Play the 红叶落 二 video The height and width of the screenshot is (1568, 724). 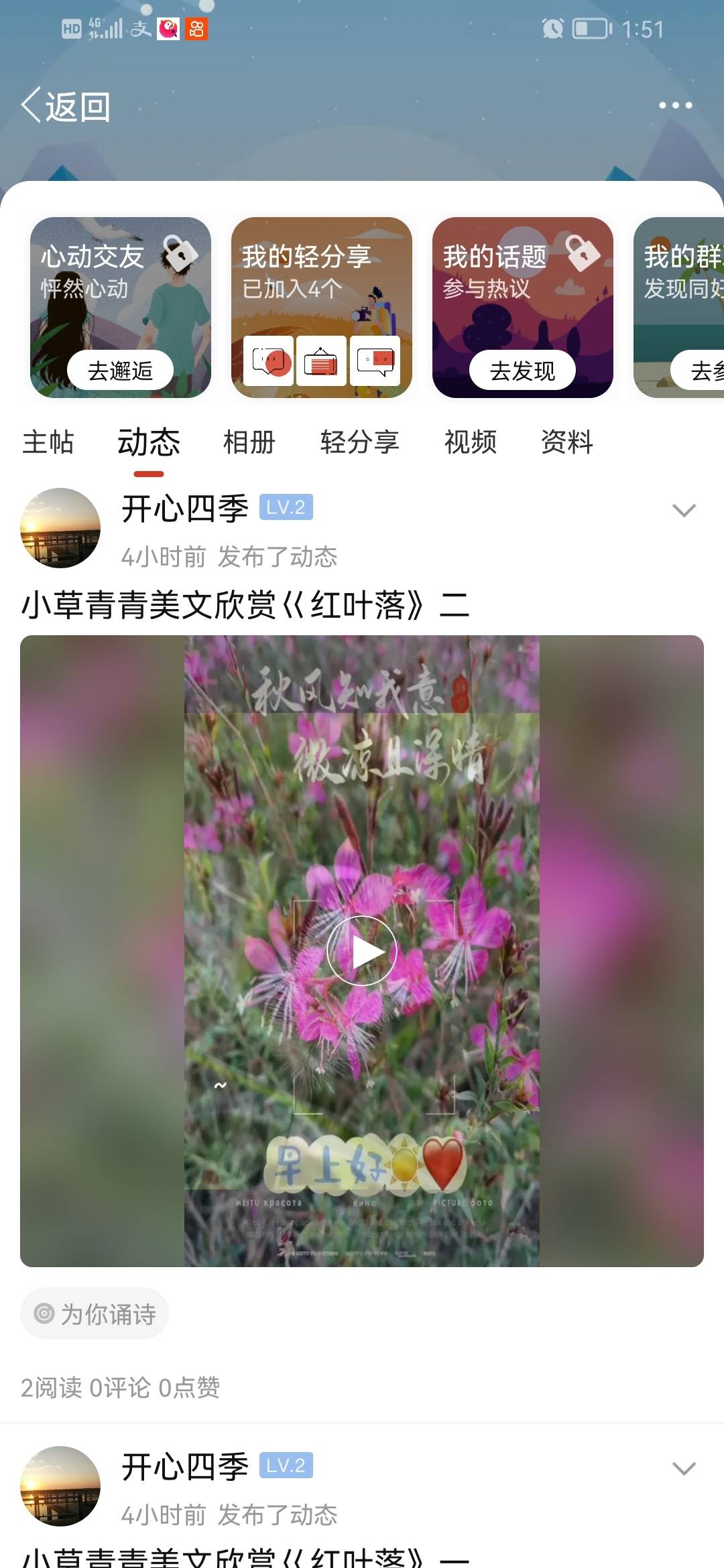pos(362,951)
